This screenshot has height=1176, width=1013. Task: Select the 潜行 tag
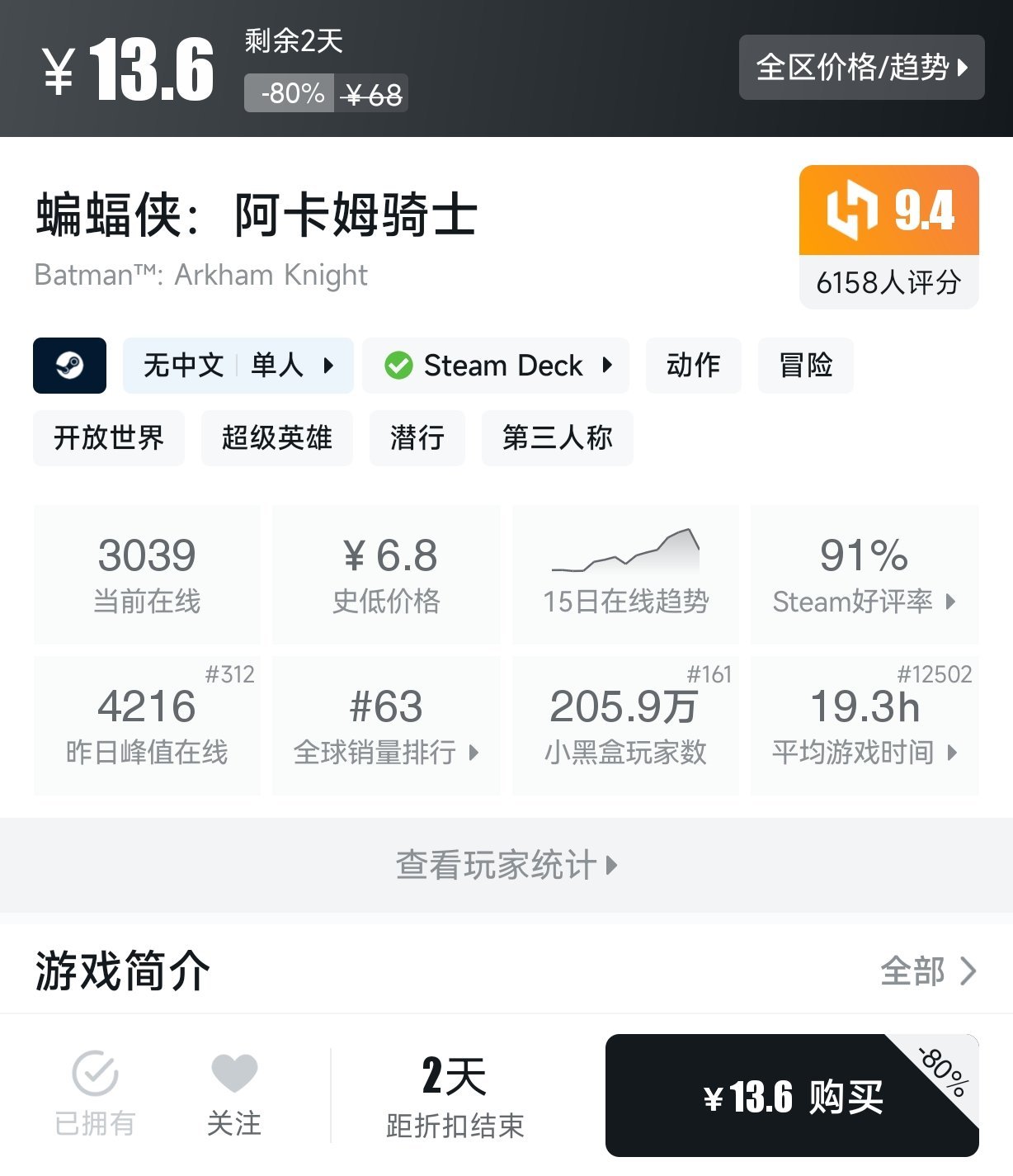coord(417,437)
